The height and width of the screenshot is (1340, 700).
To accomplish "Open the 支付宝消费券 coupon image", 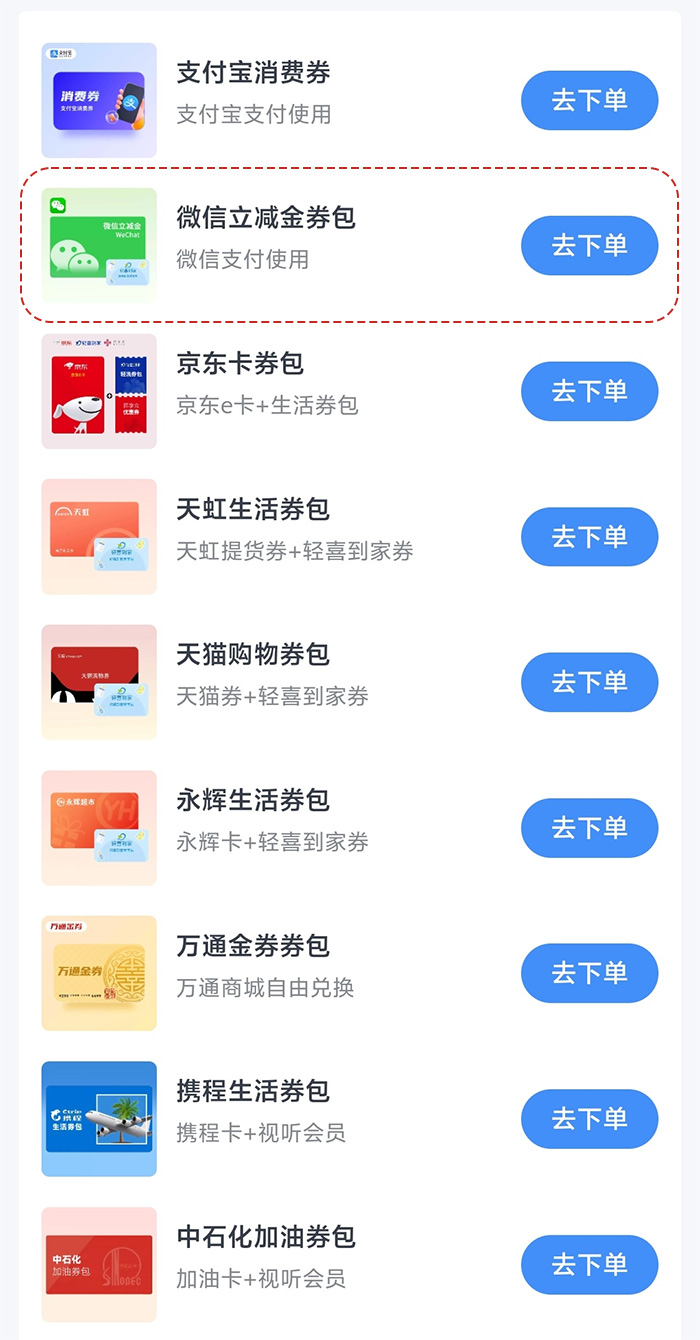I will point(99,100).
